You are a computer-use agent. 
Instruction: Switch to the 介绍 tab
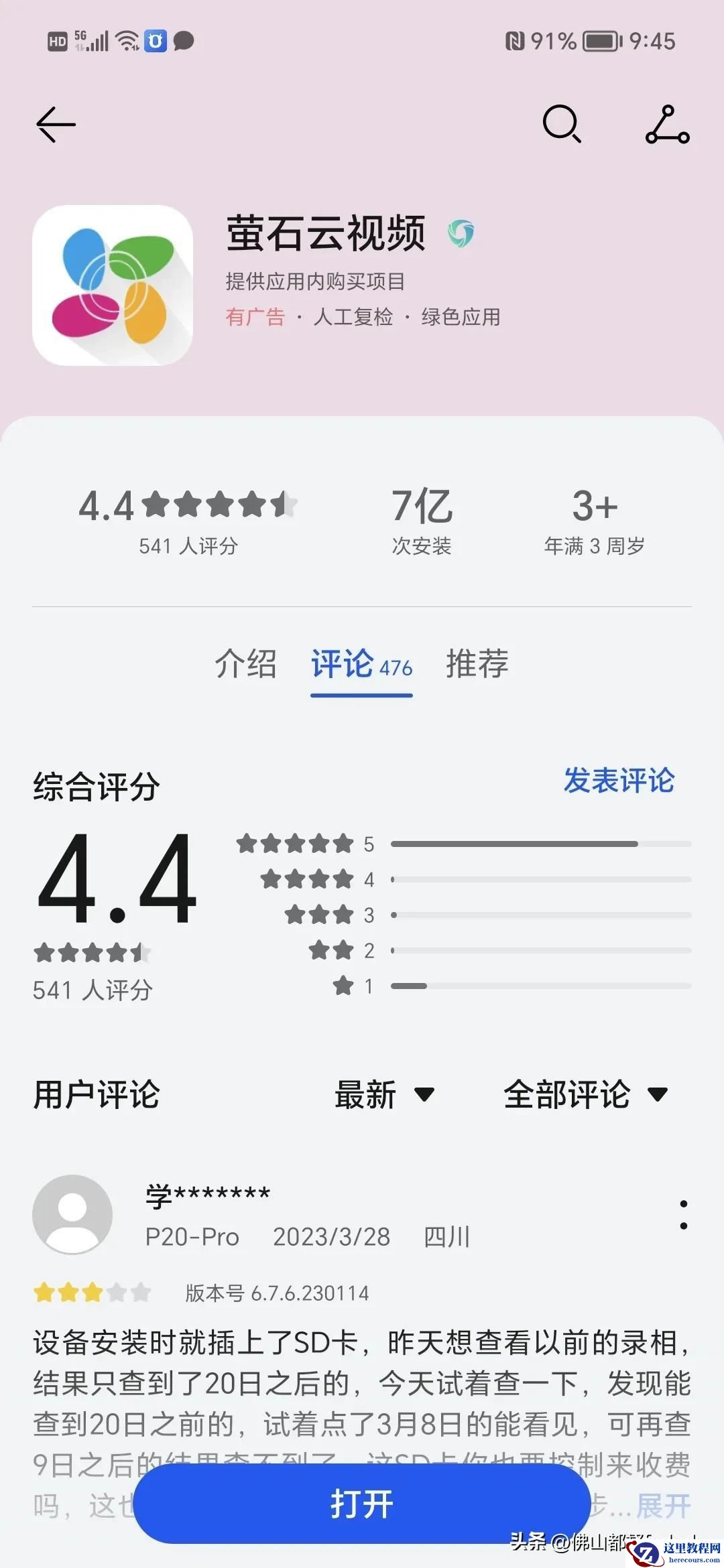click(x=247, y=665)
